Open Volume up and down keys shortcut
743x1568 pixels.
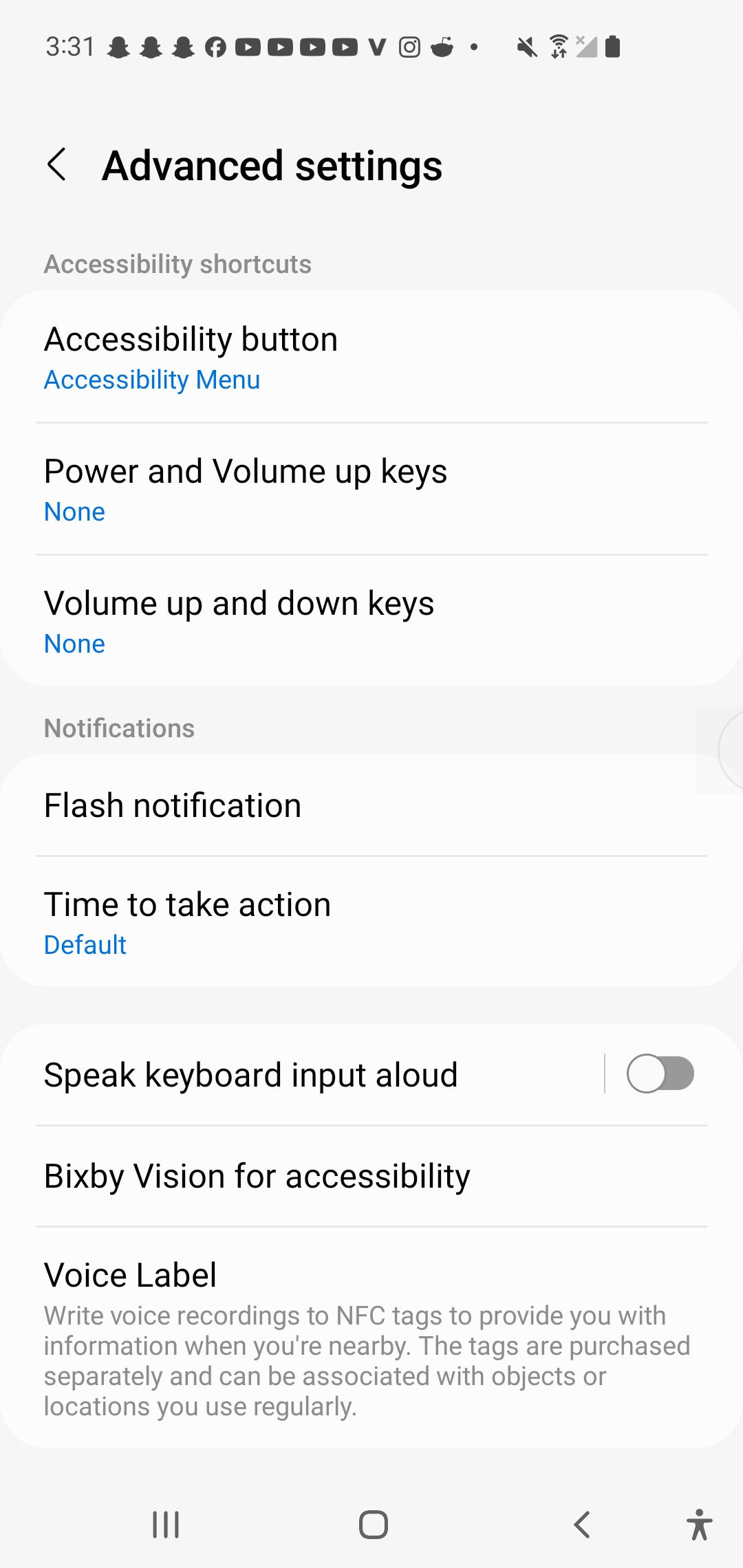pyautogui.click(x=371, y=622)
